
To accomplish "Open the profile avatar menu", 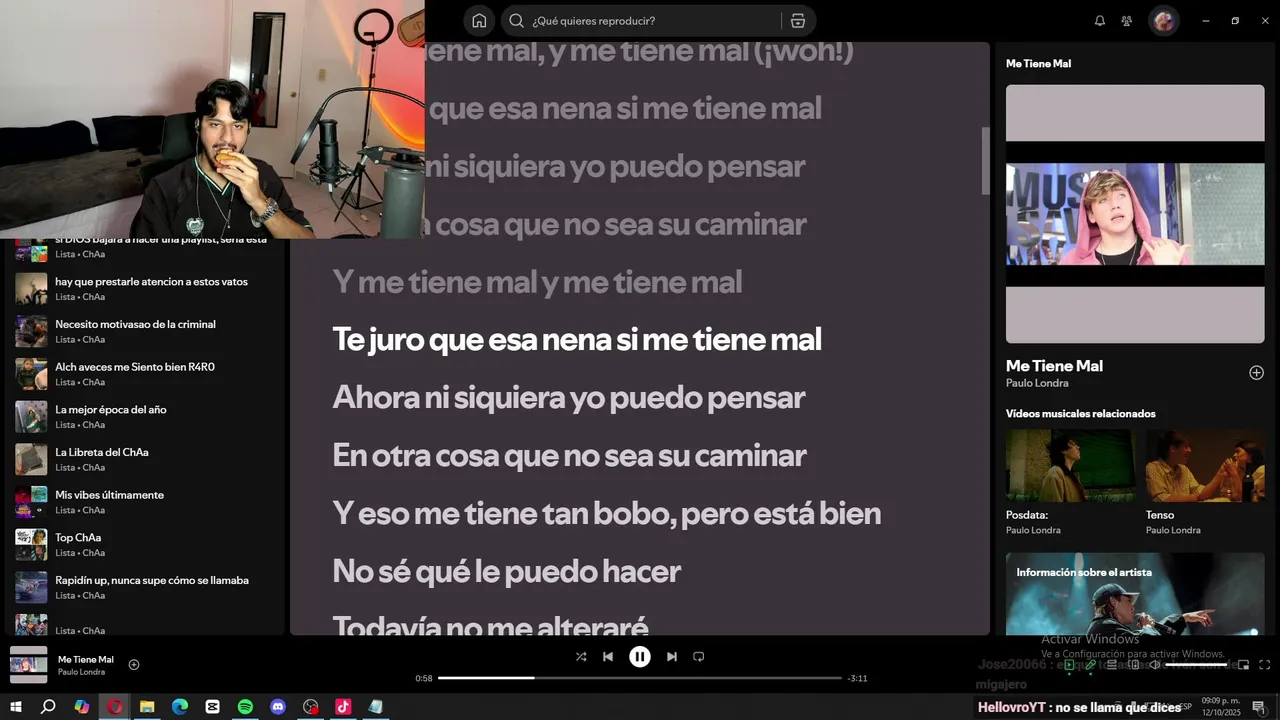I will (x=1163, y=21).
